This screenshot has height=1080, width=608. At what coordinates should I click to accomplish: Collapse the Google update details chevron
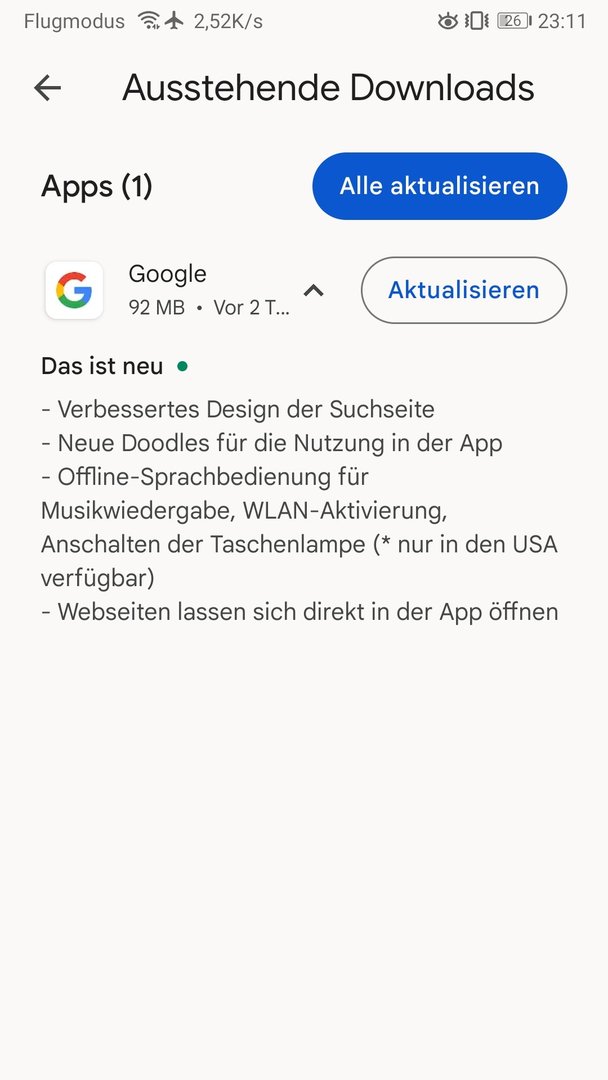tap(314, 291)
